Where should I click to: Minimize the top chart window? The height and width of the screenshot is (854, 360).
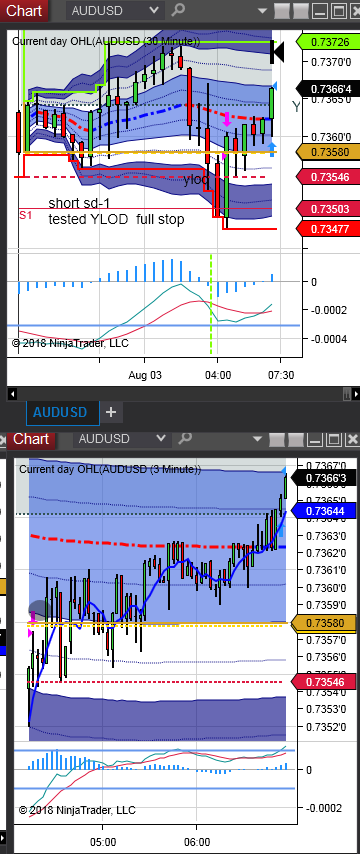[319, 11]
